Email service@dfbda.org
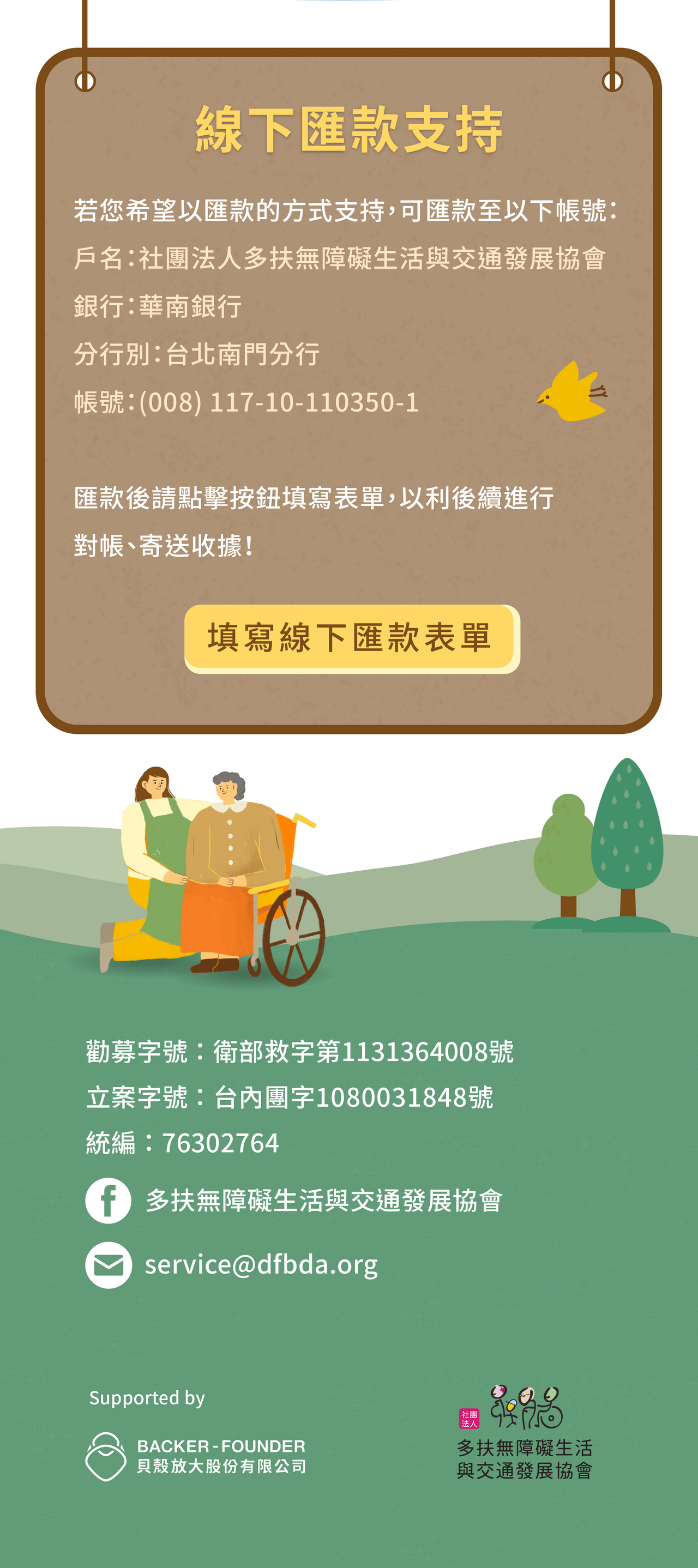Screen dimensions: 698x1568 pyautogui.click(x=261, y=1265)
